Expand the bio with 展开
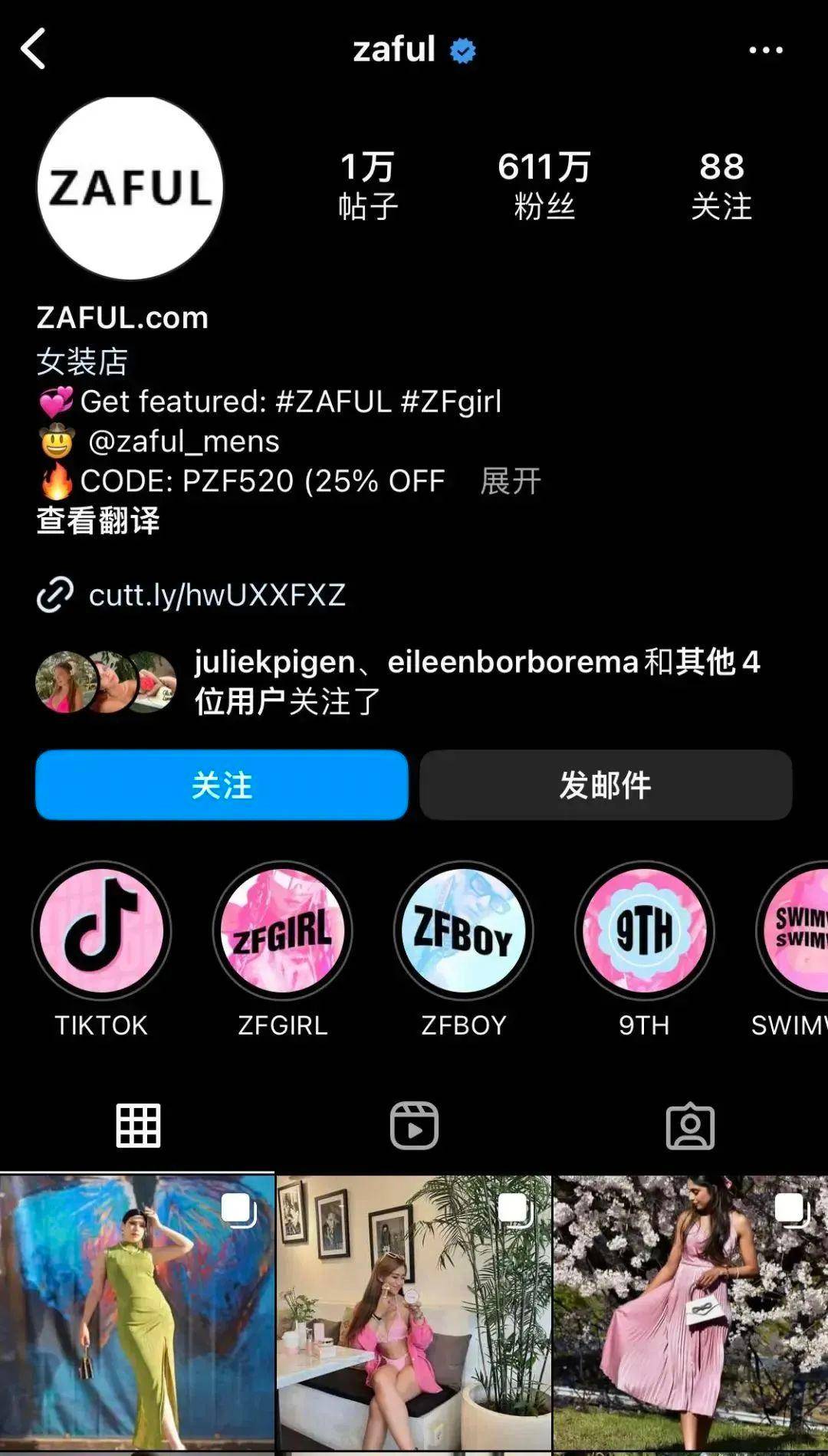This screenshot has width=828, height=1456. 510,482
